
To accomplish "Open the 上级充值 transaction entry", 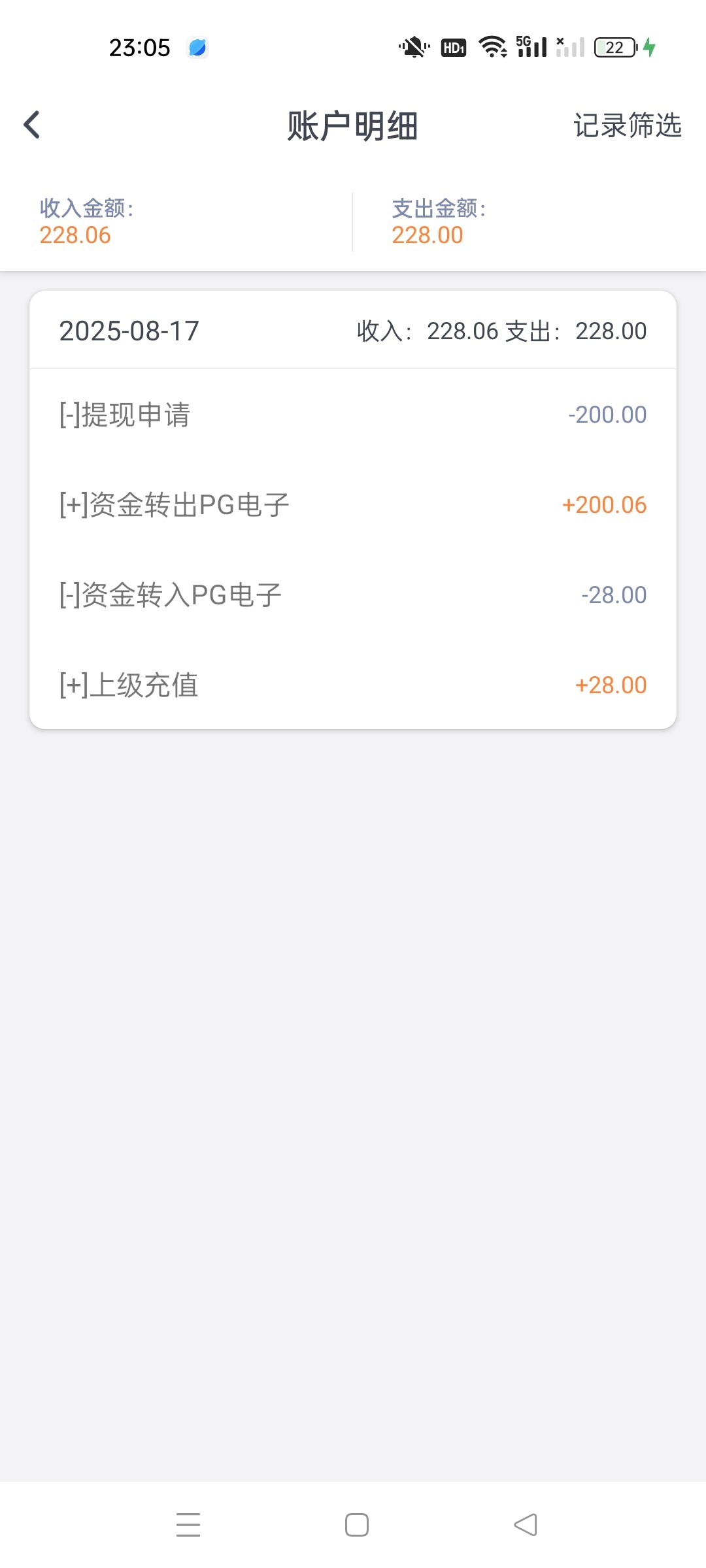I will (x=353, y=685).
